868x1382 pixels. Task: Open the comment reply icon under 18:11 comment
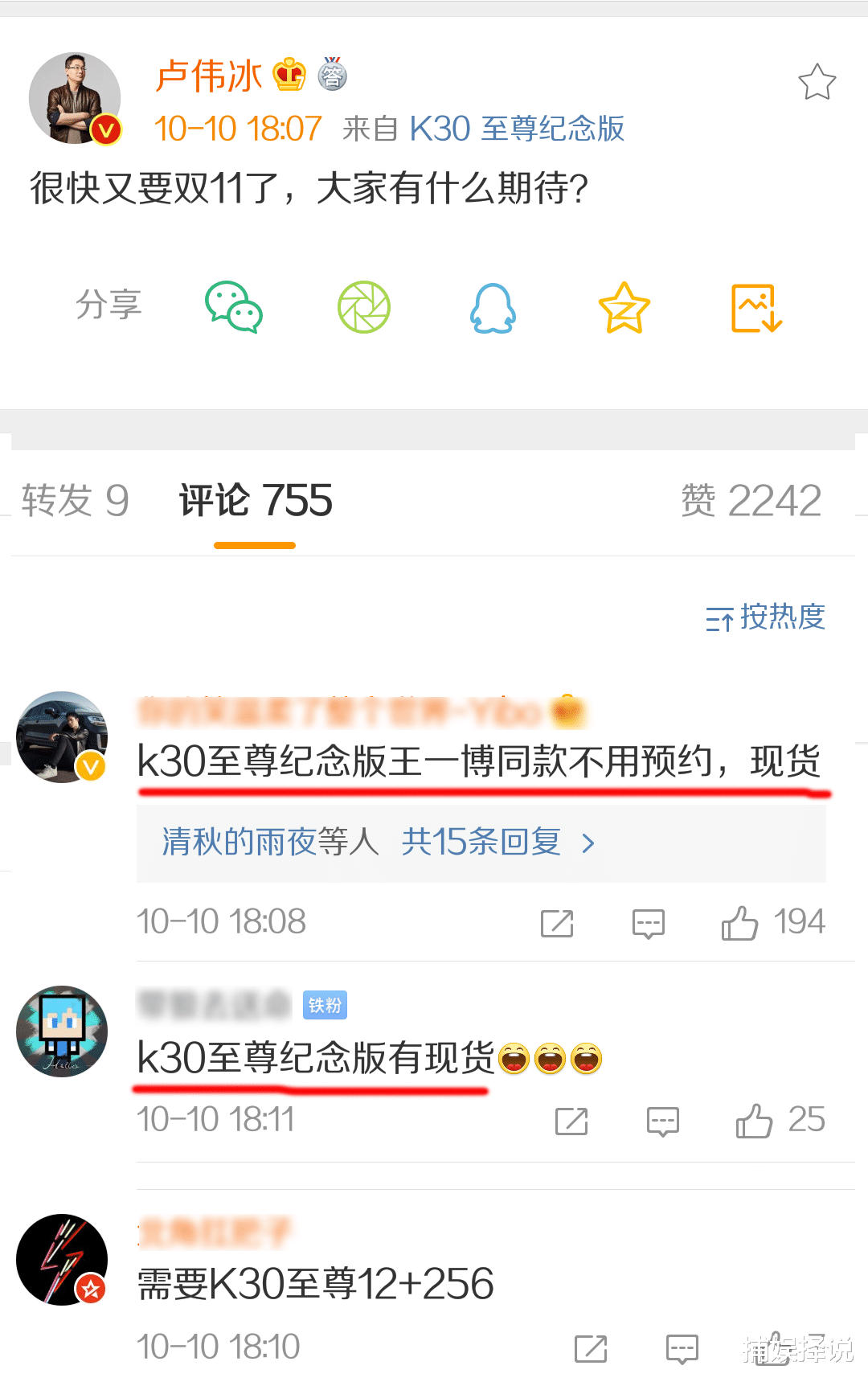[x=661, y=1121]
